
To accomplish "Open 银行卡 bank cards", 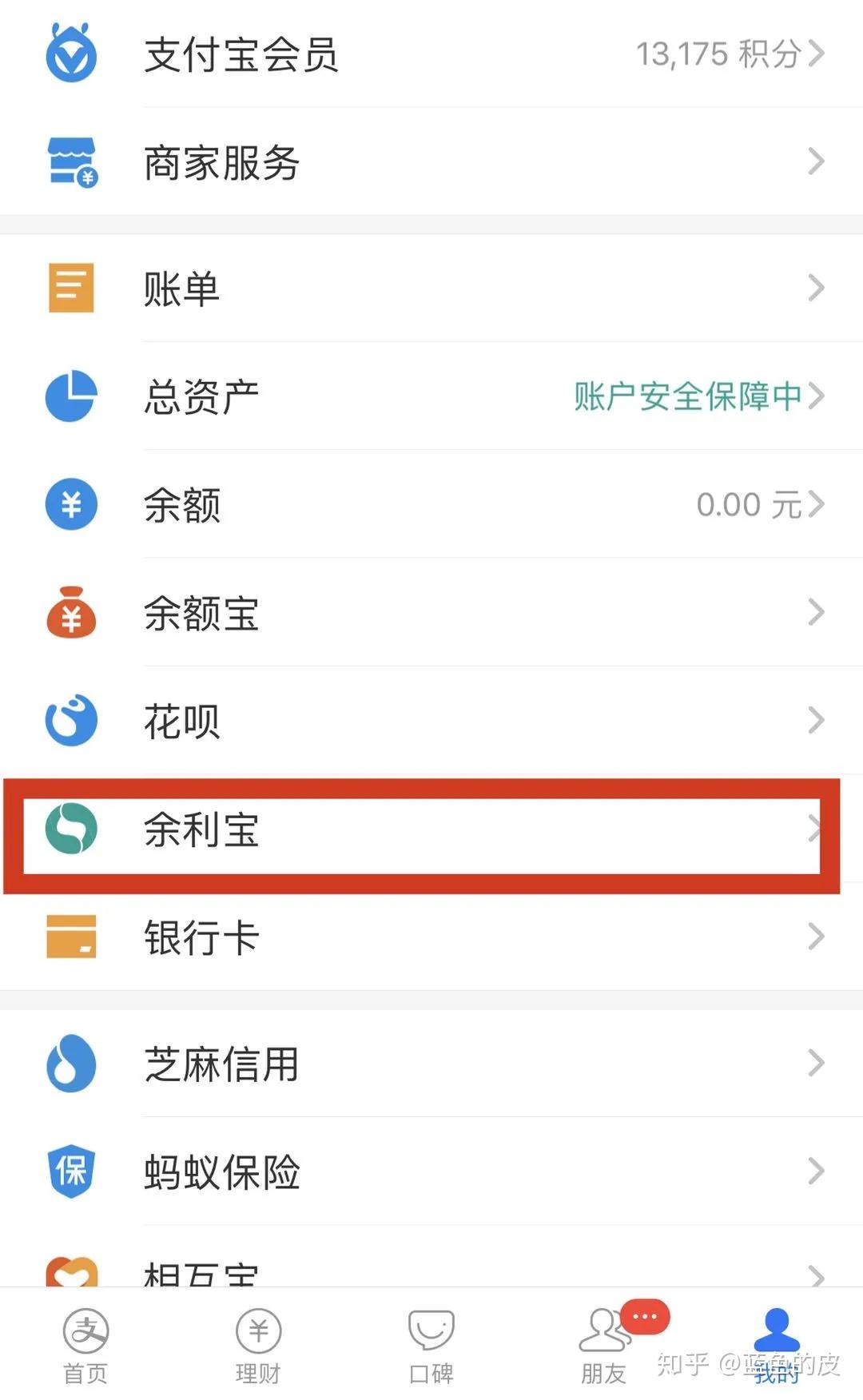I will tap(431, 937).
